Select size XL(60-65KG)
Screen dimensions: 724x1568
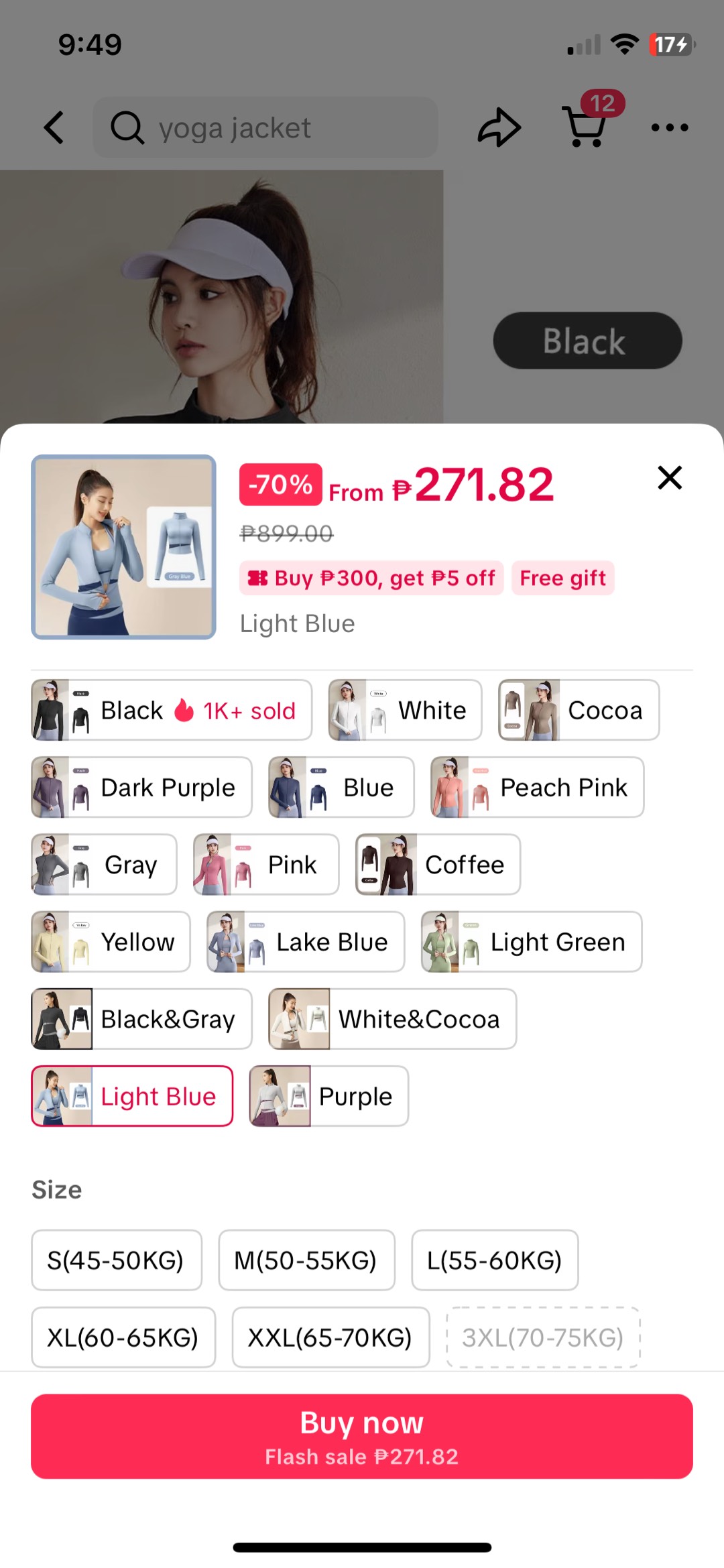123,1337
